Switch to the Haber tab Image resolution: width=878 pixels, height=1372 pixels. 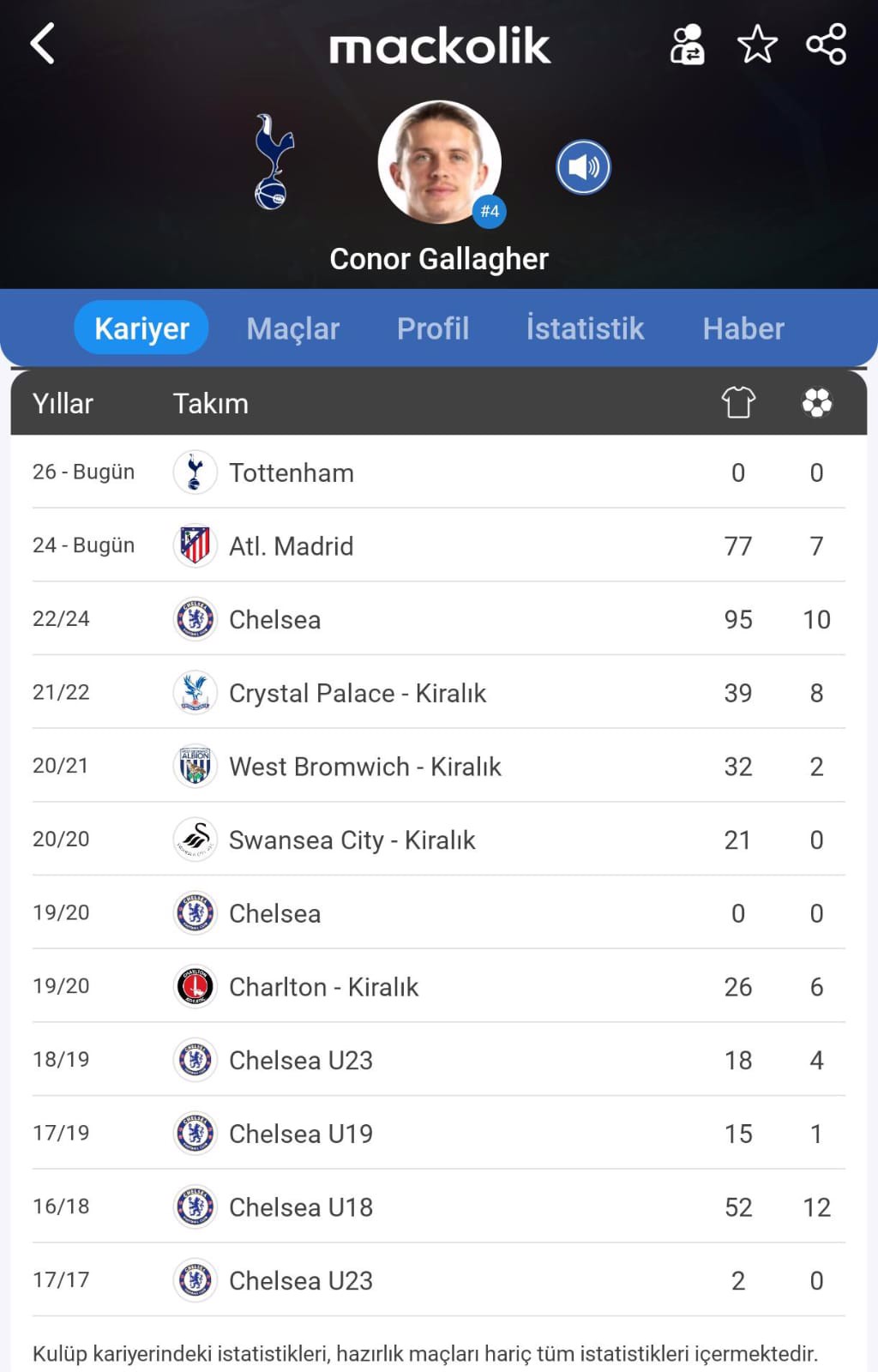click(743, 328)
